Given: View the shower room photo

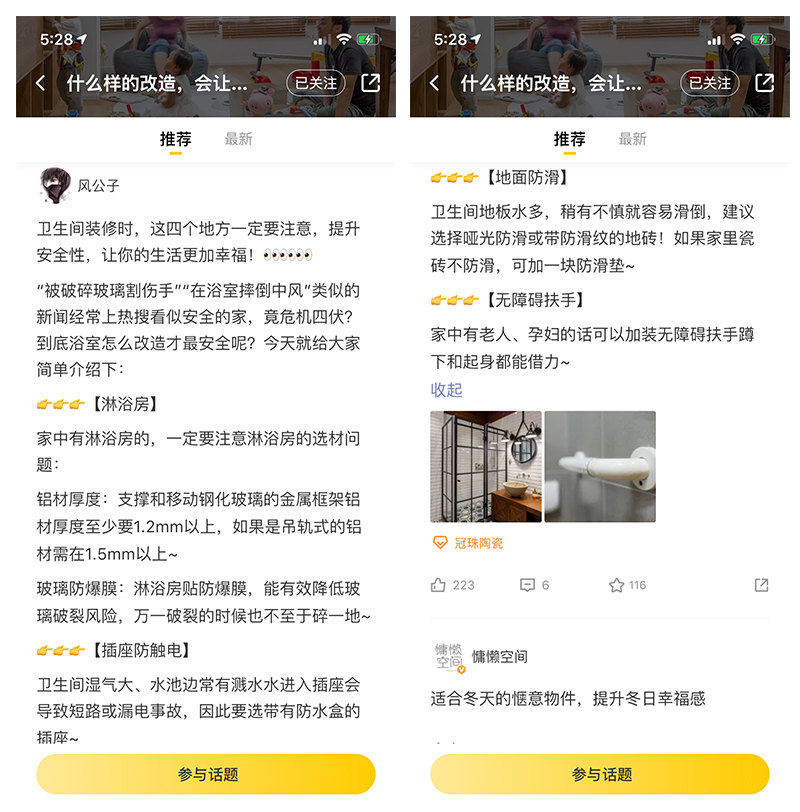Looking at the screenshot, I should 486,466.
